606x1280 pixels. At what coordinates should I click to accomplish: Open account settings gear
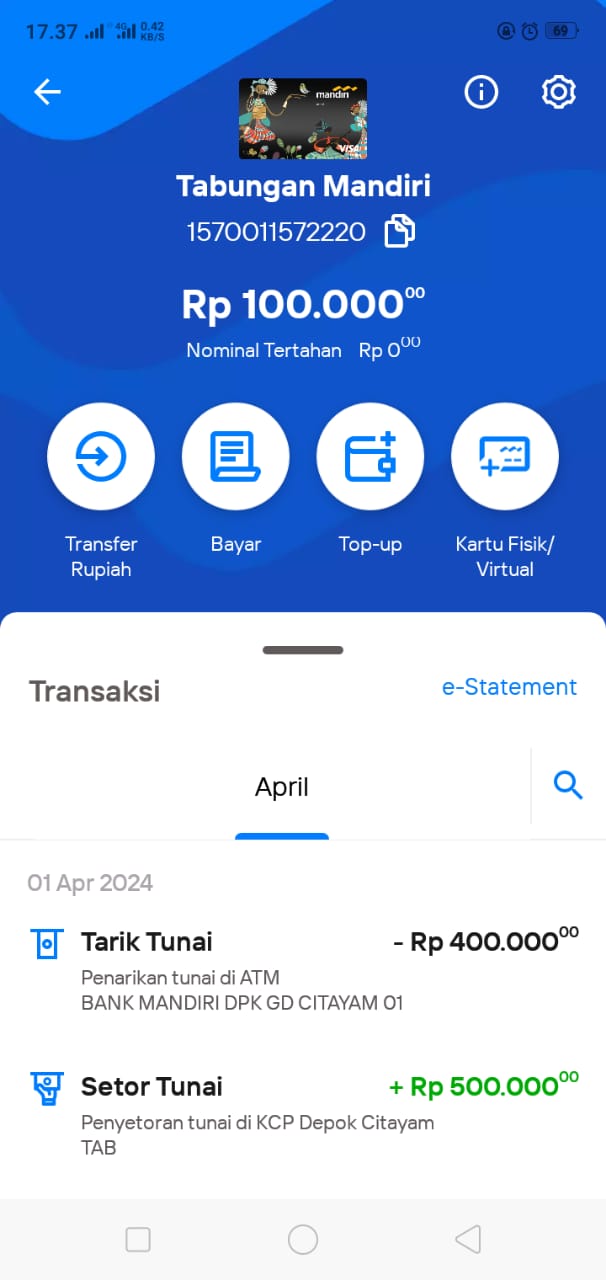559,92
